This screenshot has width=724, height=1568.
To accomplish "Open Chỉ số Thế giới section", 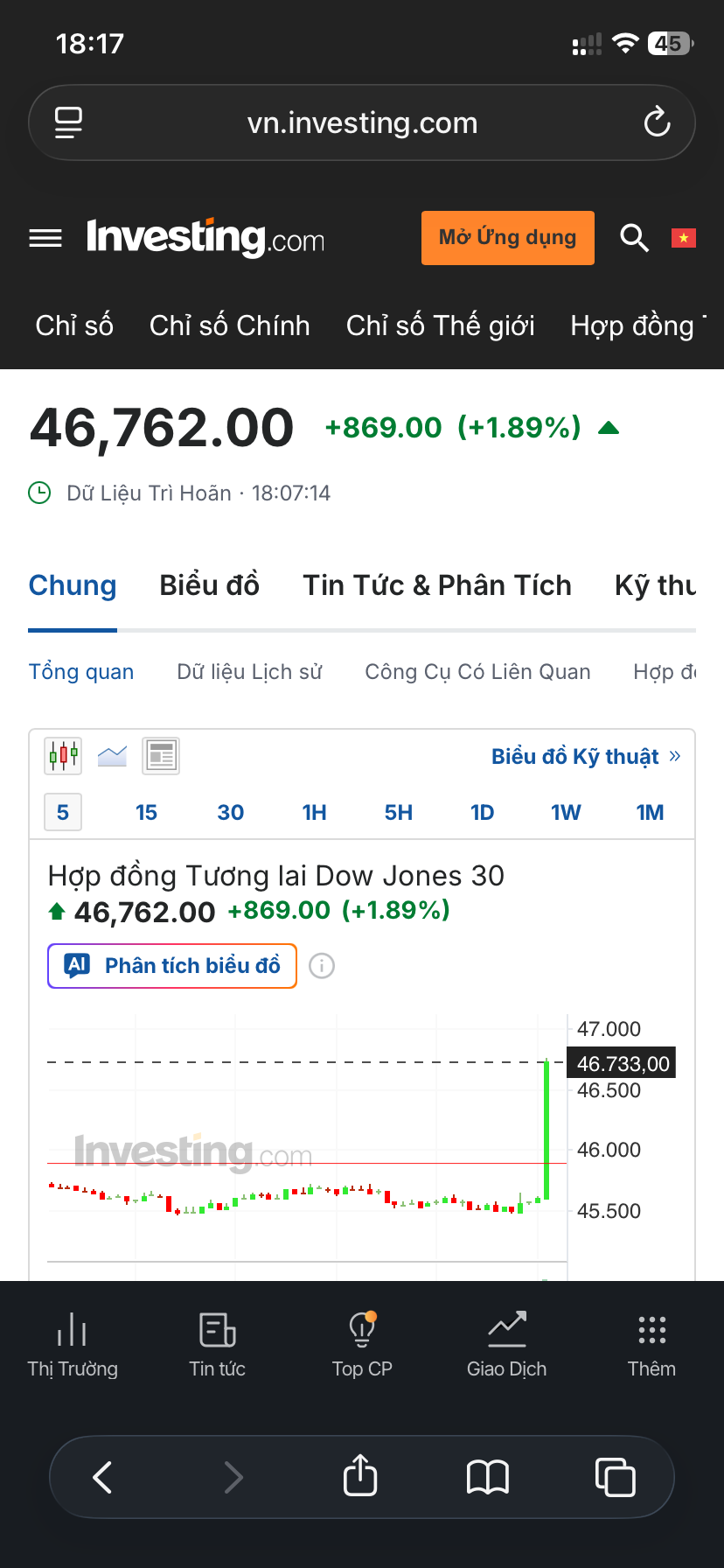I will click(x=440, y=325).
